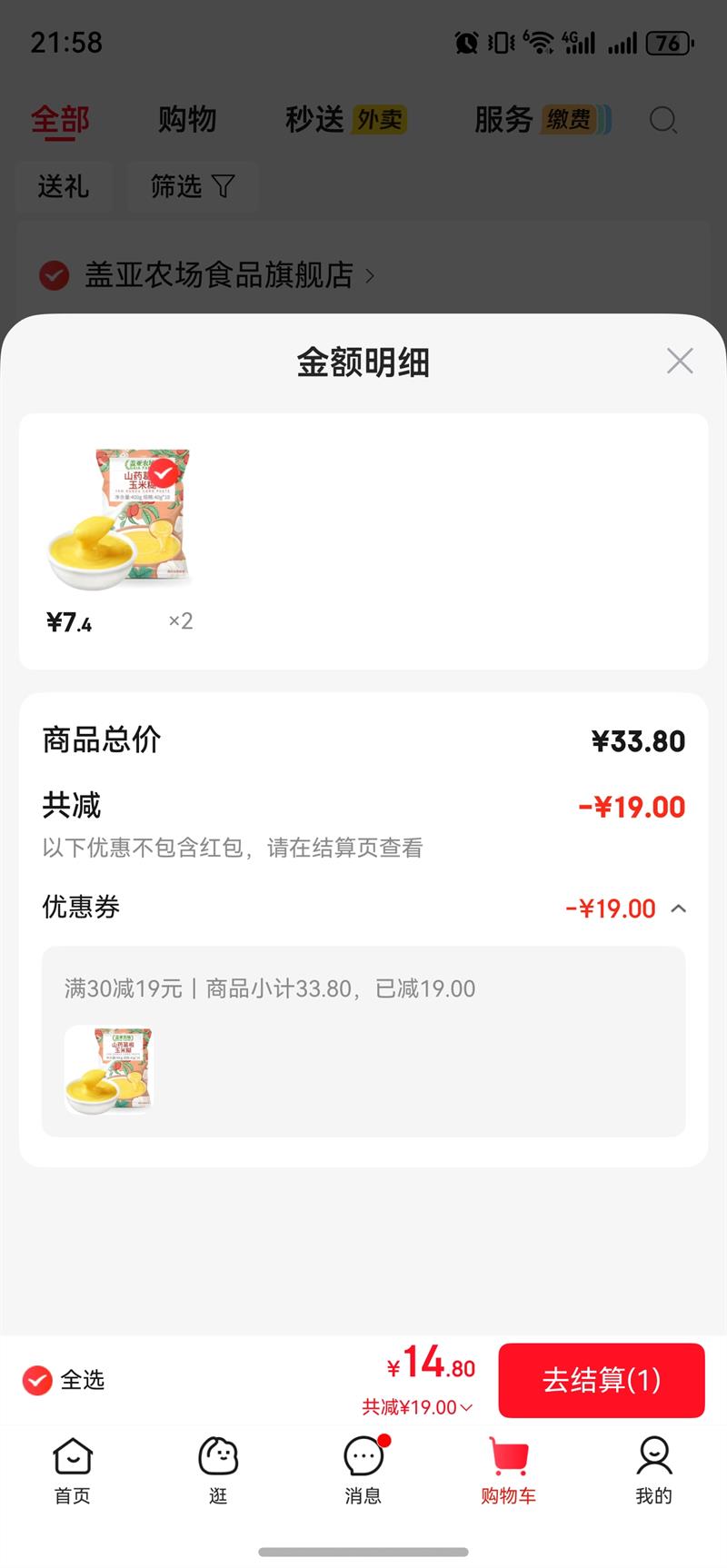
Task: Uncheck the product image priced ¥7.4
Action: click(x=164, y=473)
